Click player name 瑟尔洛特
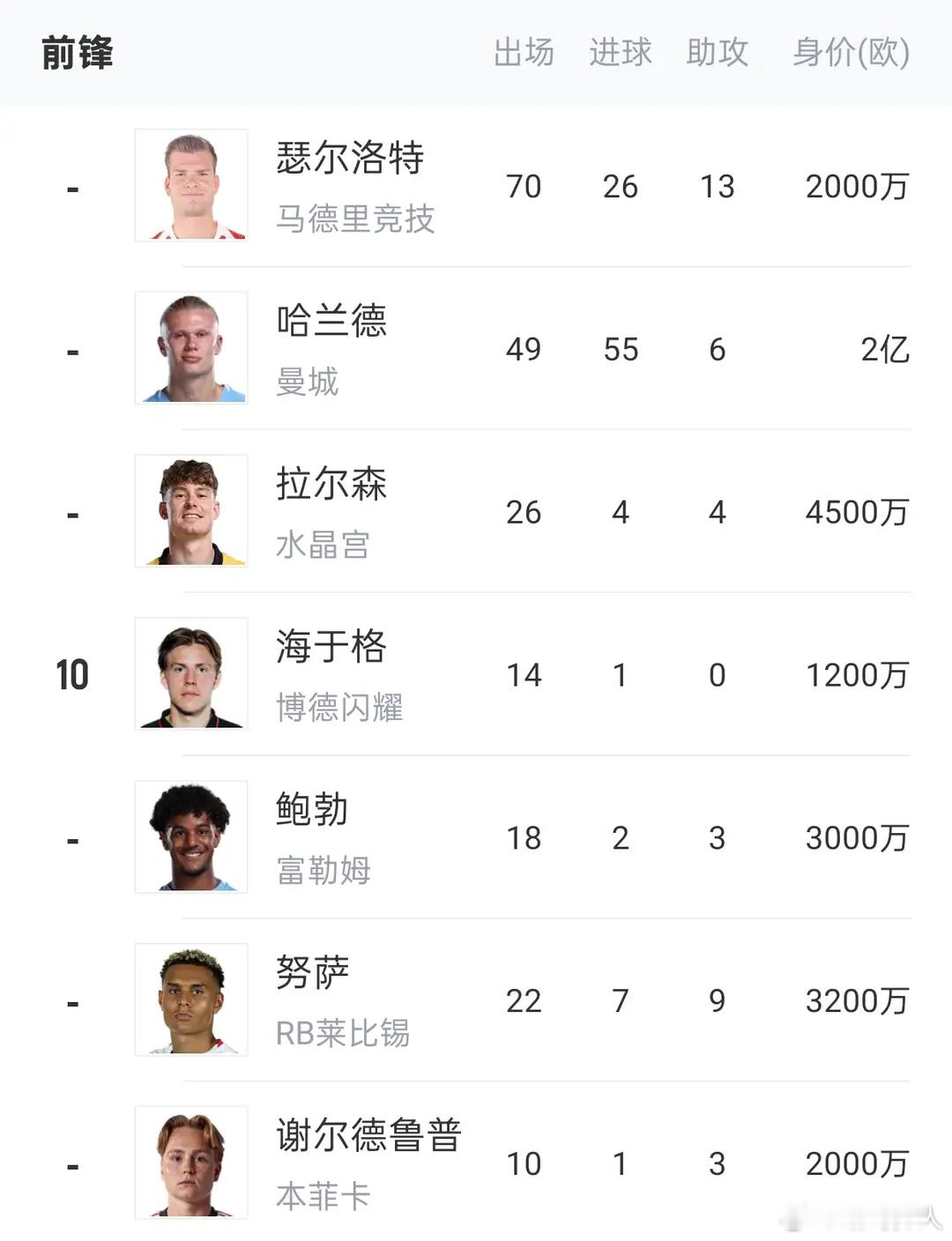Viewport: 952px width, 1241px height. coord(347,160)
